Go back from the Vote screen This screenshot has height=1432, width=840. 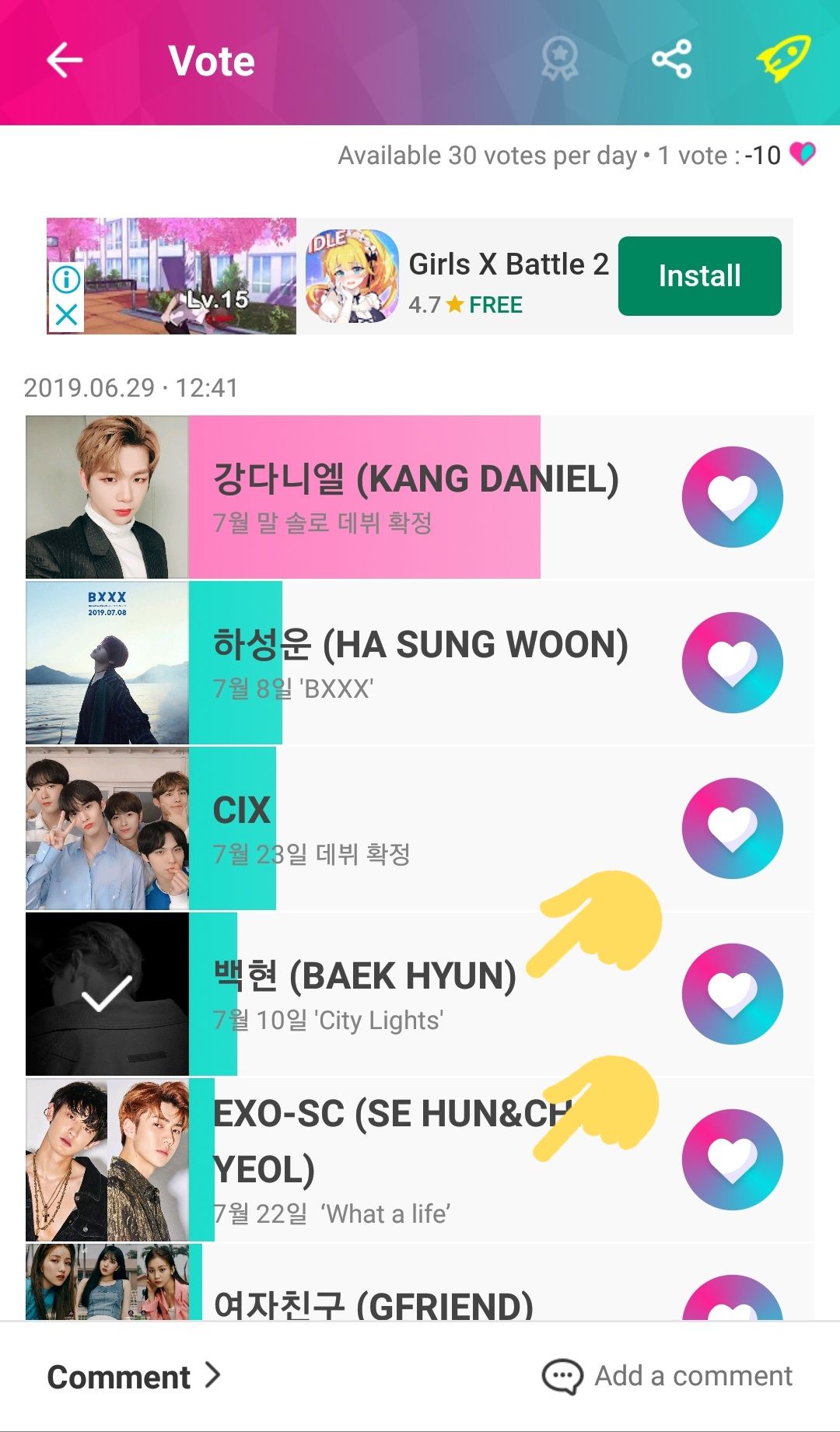point(65,61)
